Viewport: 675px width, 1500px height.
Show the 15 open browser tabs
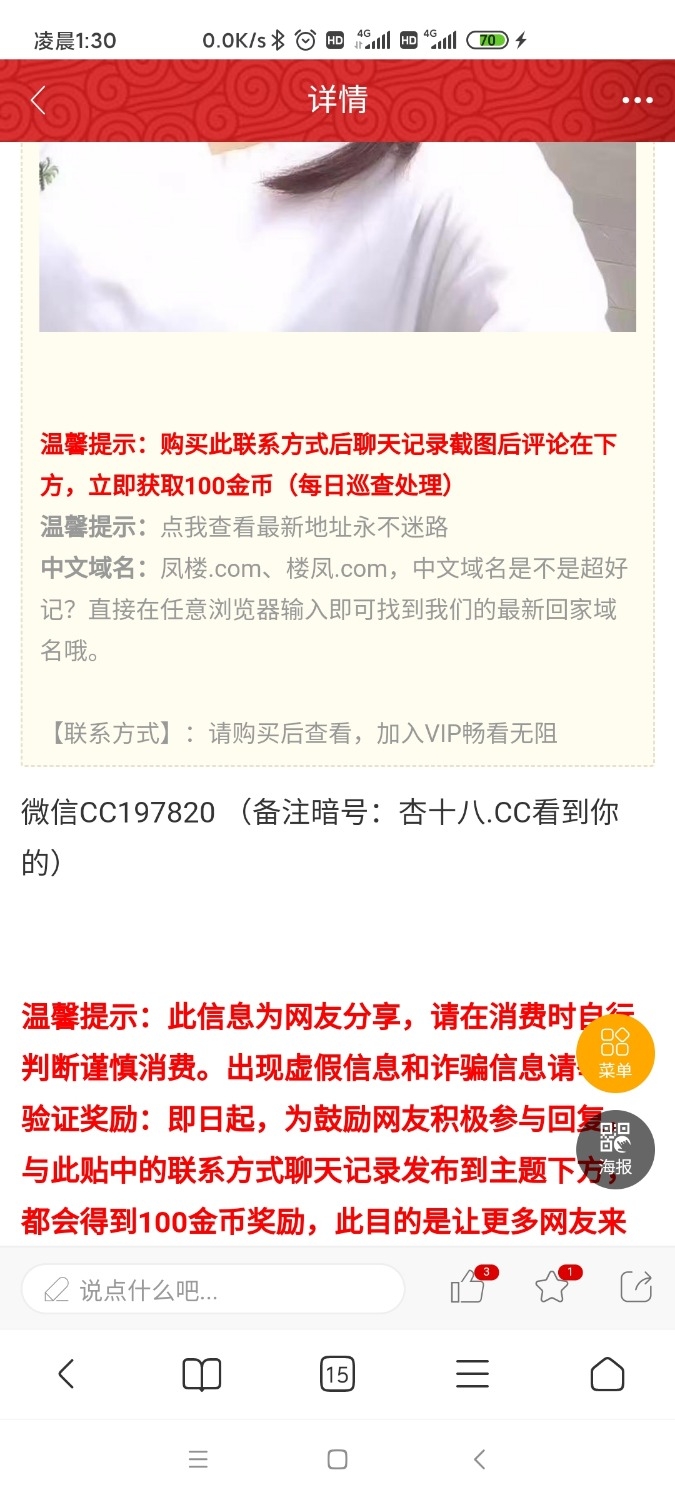tap(337, 1375)
